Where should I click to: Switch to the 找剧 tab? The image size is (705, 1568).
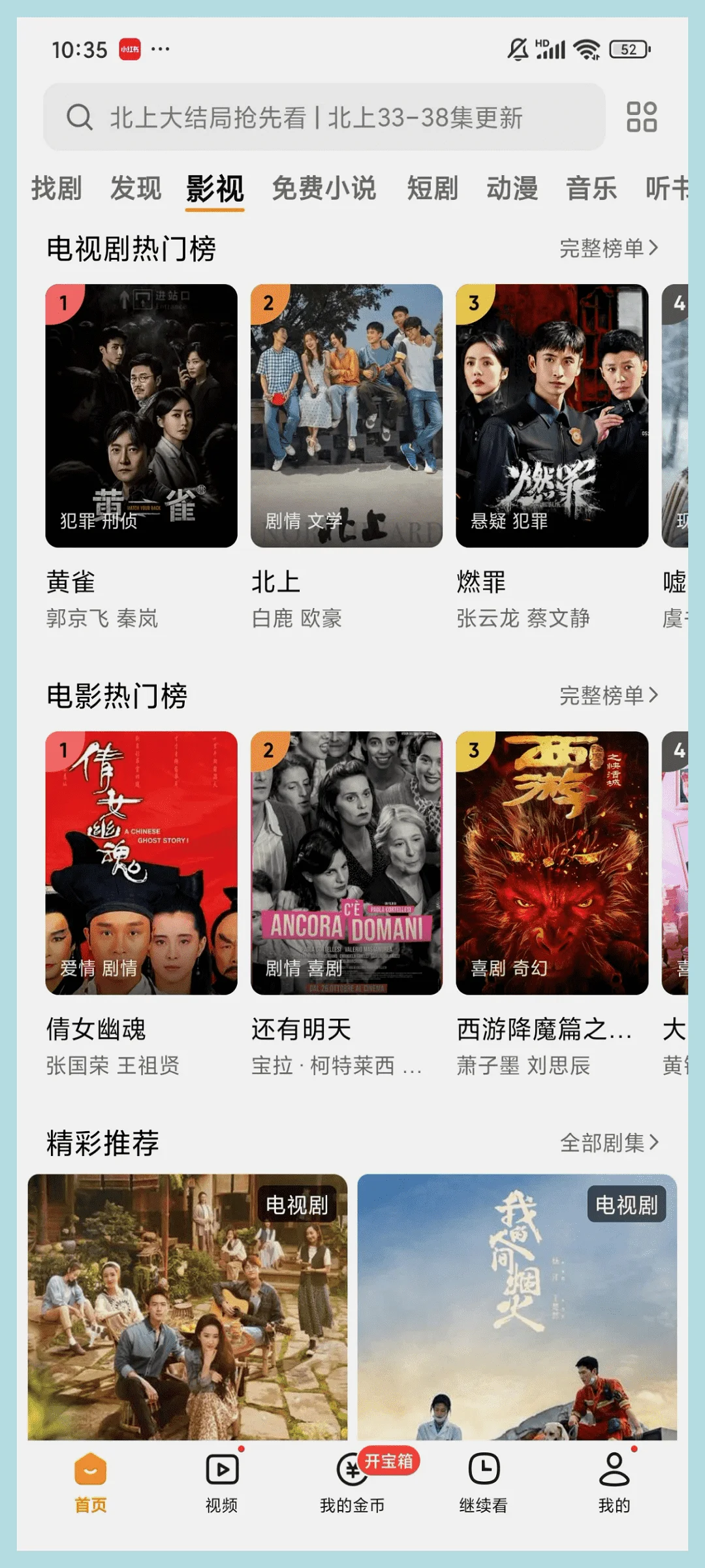tap(56, 189)
